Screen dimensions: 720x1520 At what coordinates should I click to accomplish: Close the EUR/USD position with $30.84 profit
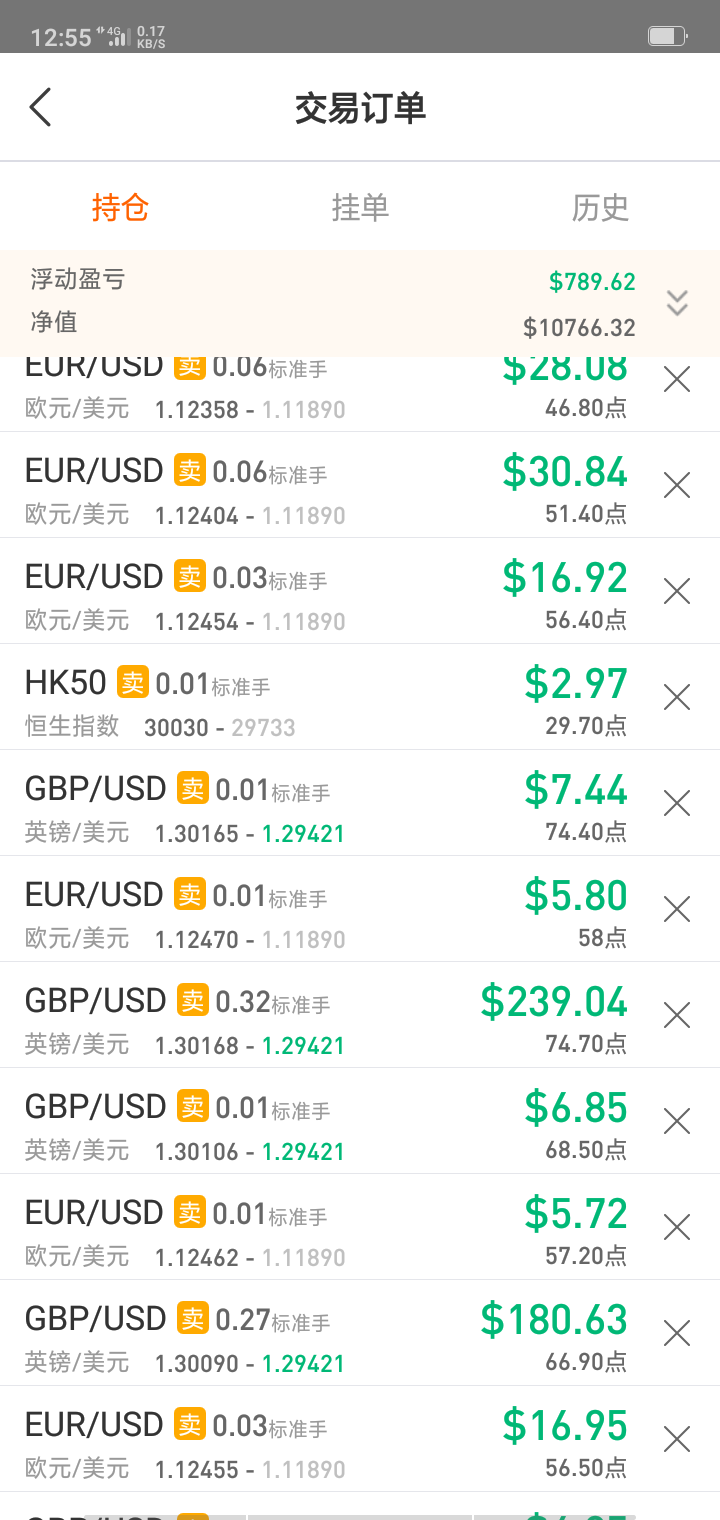click(677, 486)
